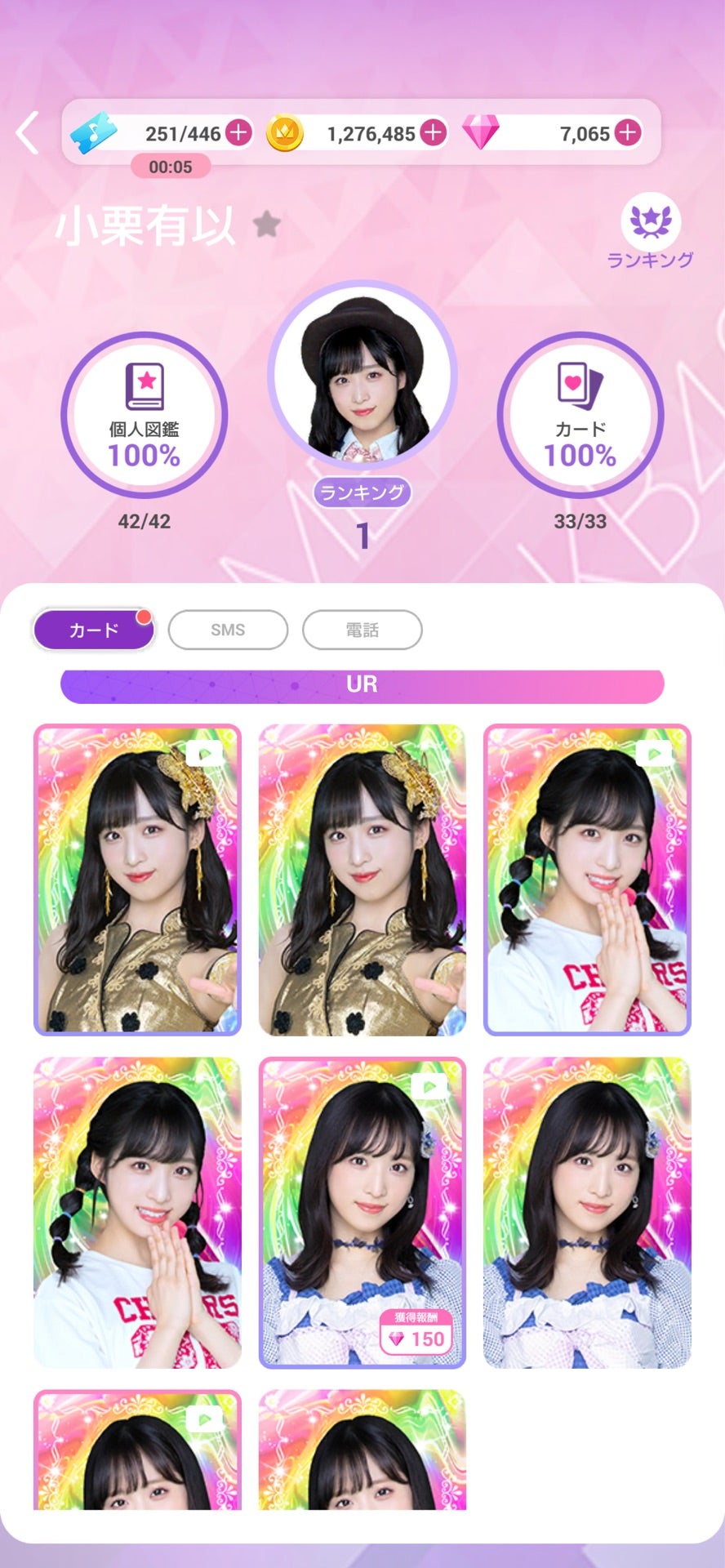Go back using the top-left arrow
725x1568 pixels.
coord(27,133)
